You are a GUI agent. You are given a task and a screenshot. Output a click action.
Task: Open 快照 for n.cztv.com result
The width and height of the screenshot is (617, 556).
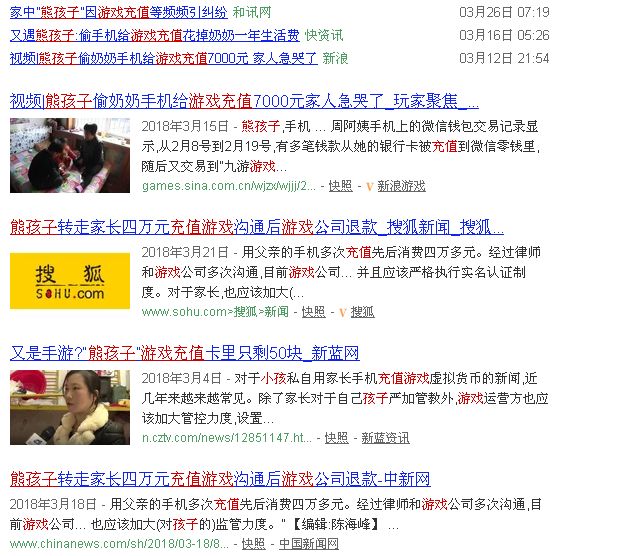pyautogui.click(x=336, y=437)
